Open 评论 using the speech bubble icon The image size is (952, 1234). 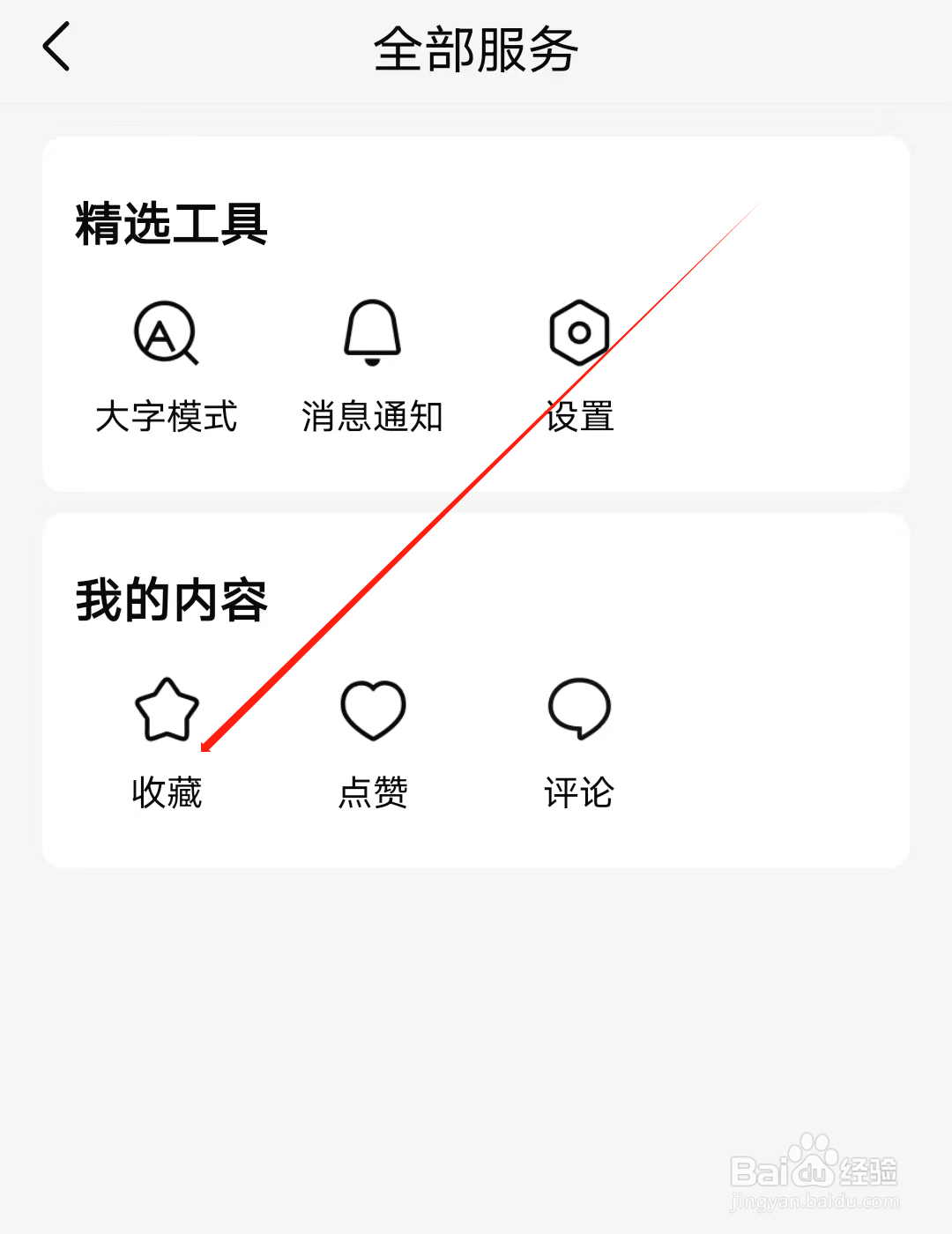(x=578, y=711)
